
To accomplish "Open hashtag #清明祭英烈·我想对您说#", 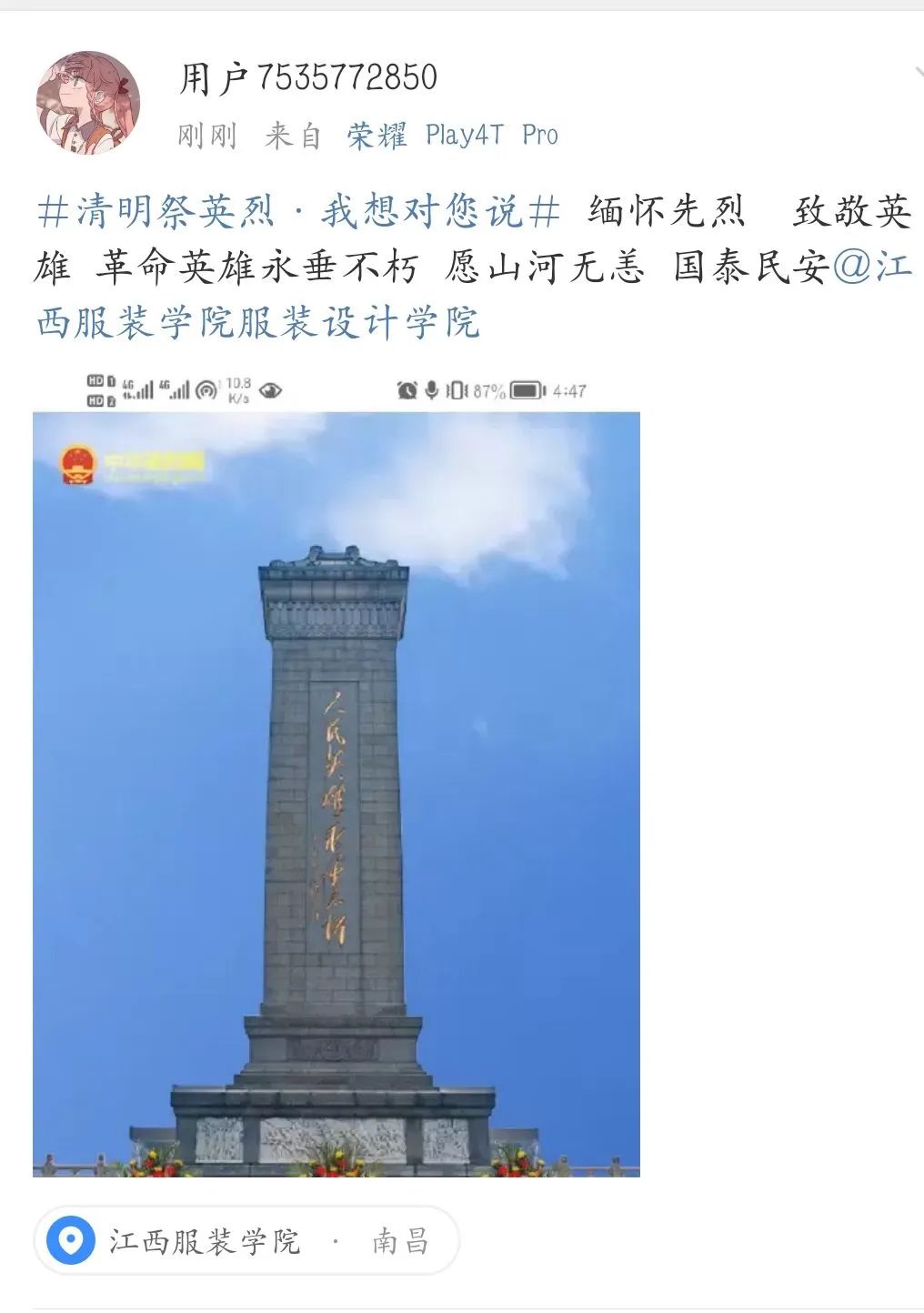I will 298,212.
